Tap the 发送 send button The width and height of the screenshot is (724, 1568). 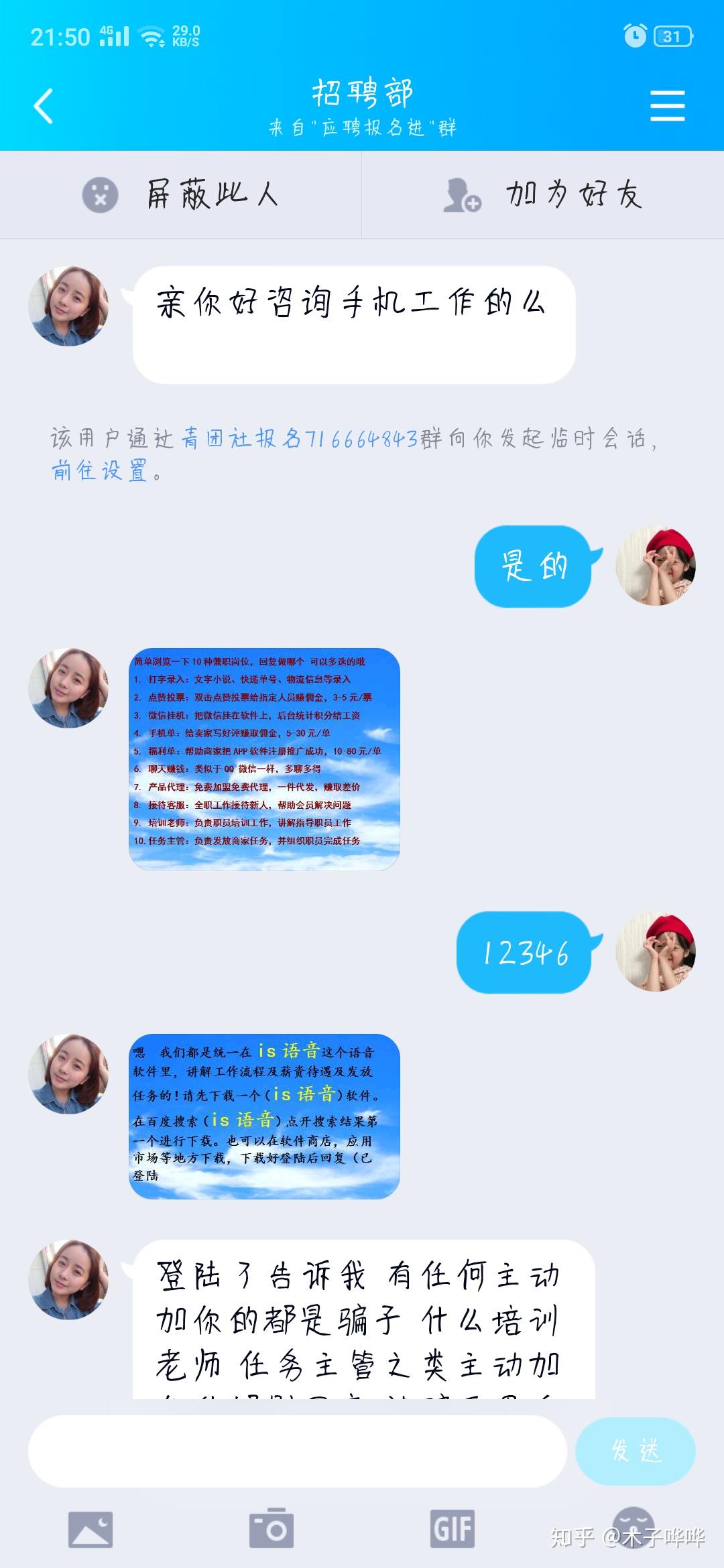[x=635, y=1451]
